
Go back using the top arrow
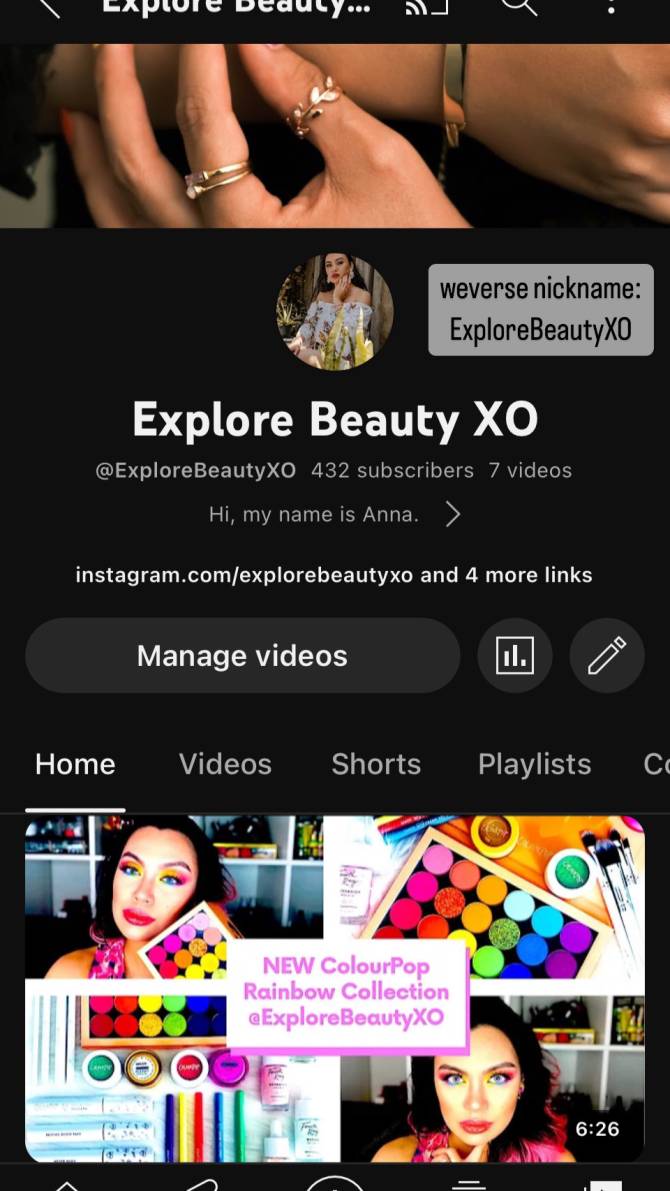pos(48,7)
